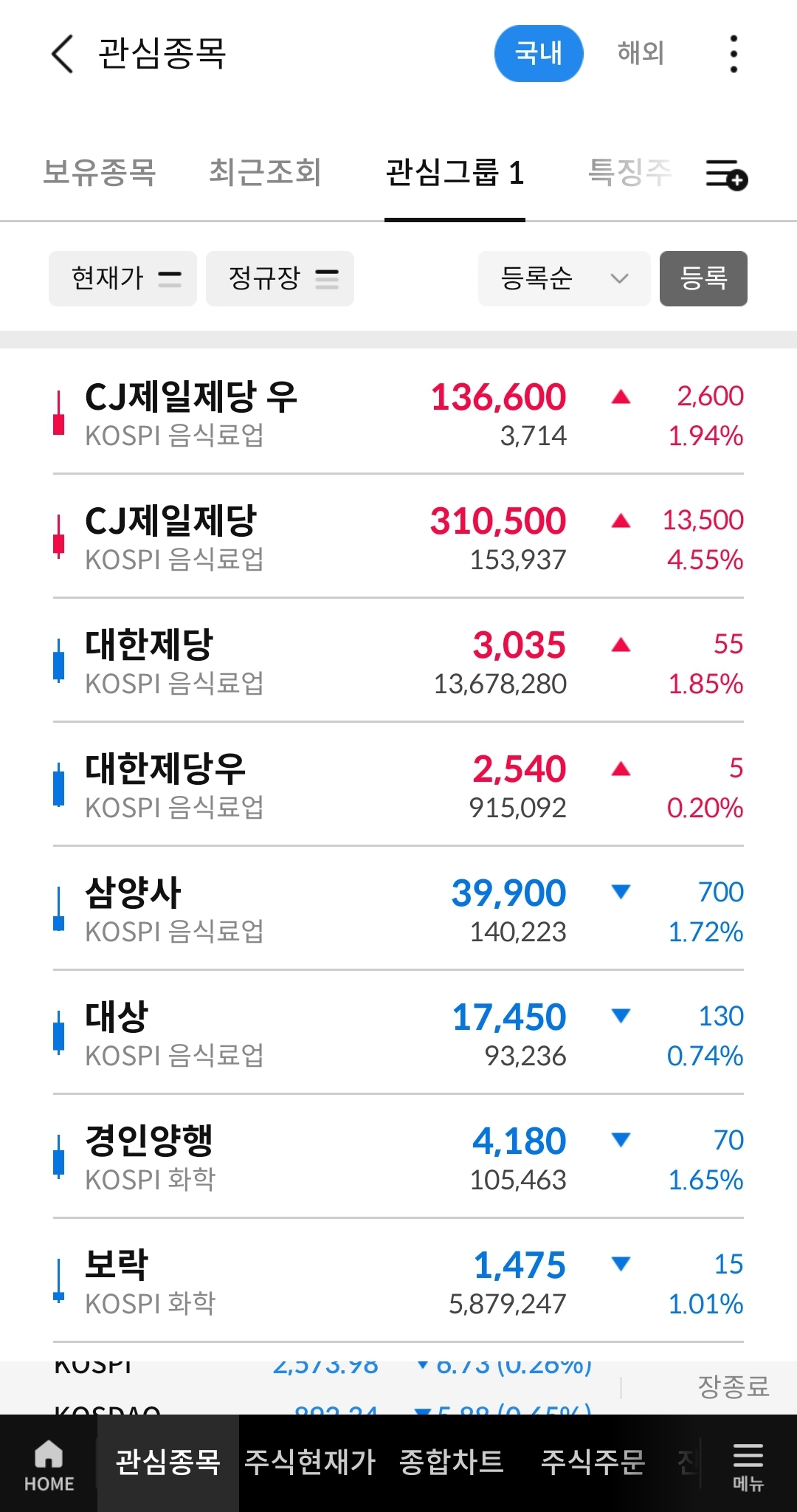Screen dimensions: 797x1512
Task: Open 종합차트 from the bottom bar
Action: tap(451, 1463)
